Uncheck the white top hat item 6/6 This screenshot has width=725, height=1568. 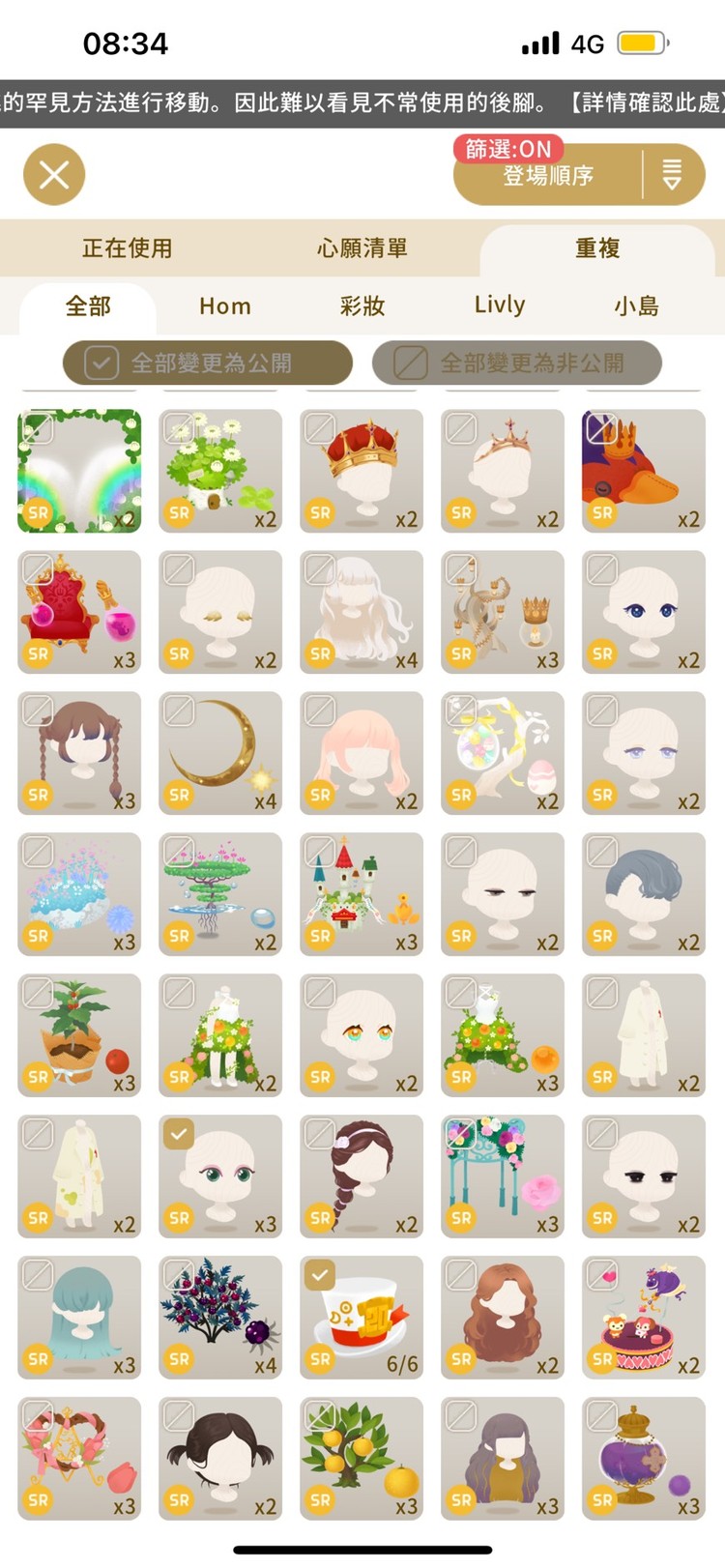(x=320, y=1275)
